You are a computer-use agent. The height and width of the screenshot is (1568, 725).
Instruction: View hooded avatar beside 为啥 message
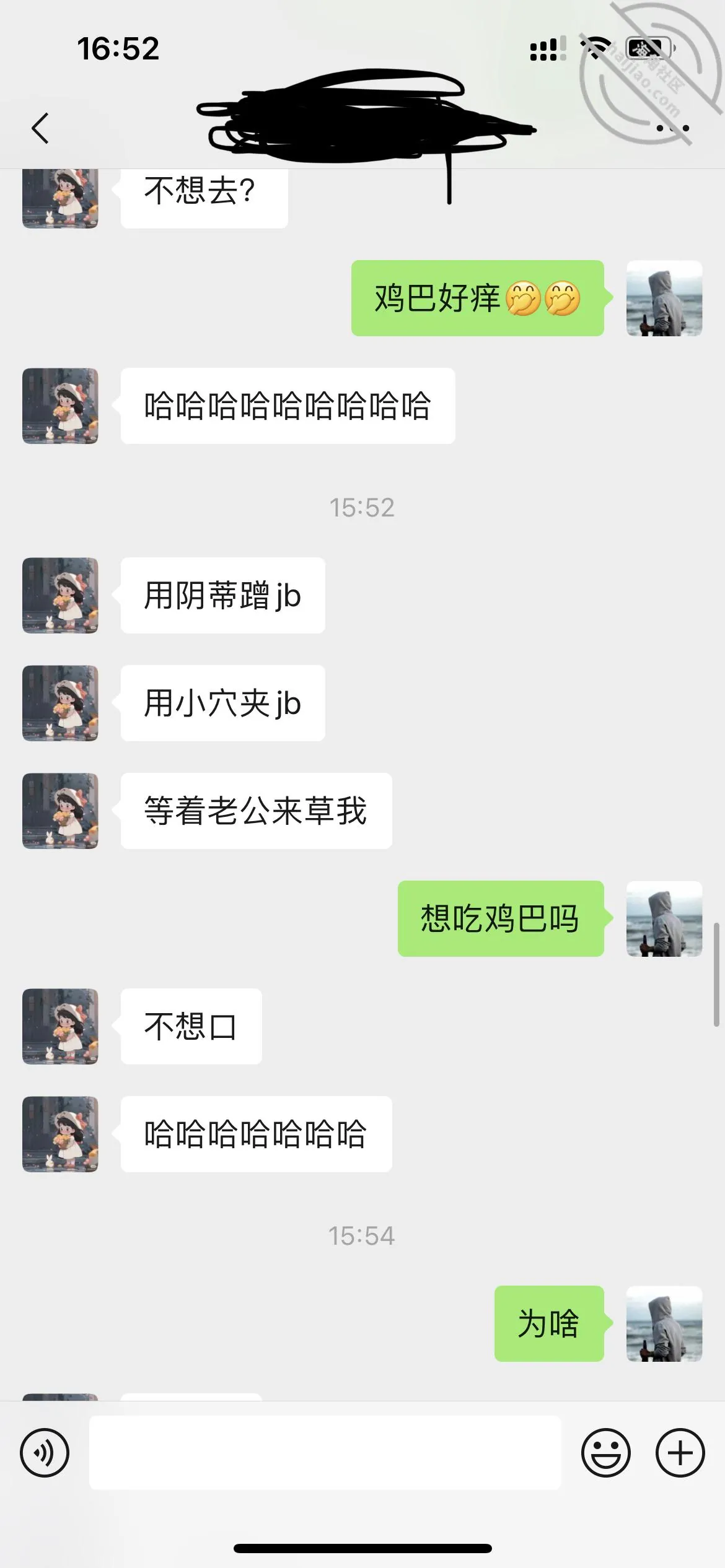point(664,1323)
